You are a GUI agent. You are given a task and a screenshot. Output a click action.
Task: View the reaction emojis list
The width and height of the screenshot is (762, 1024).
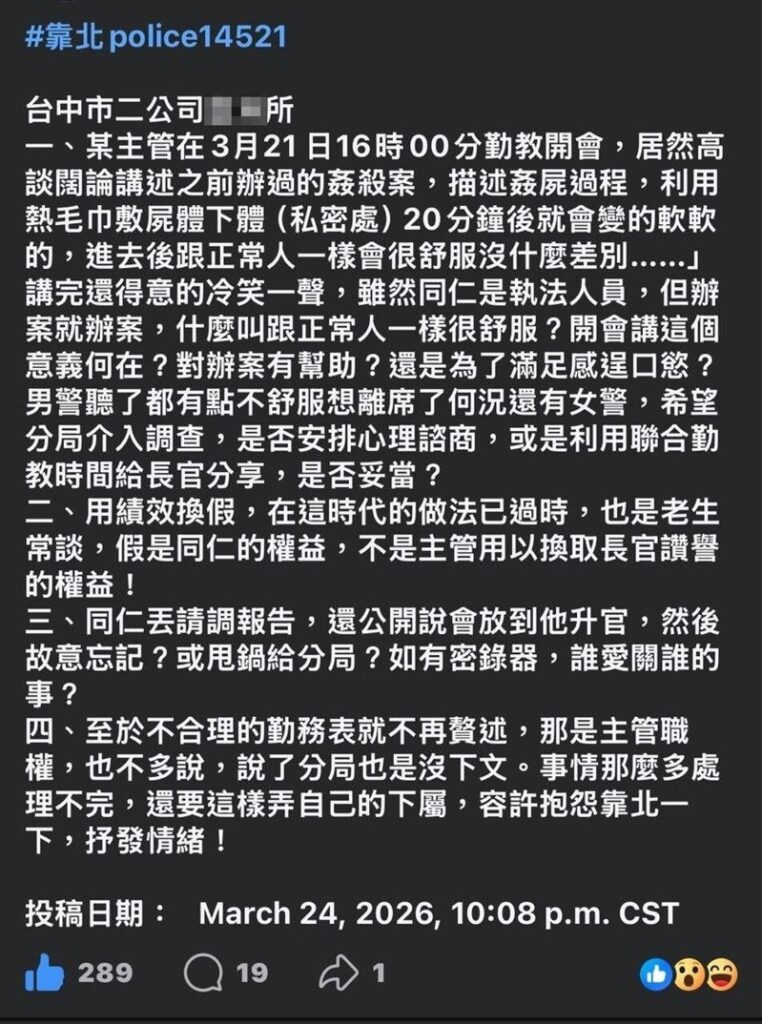click(687, 972)
